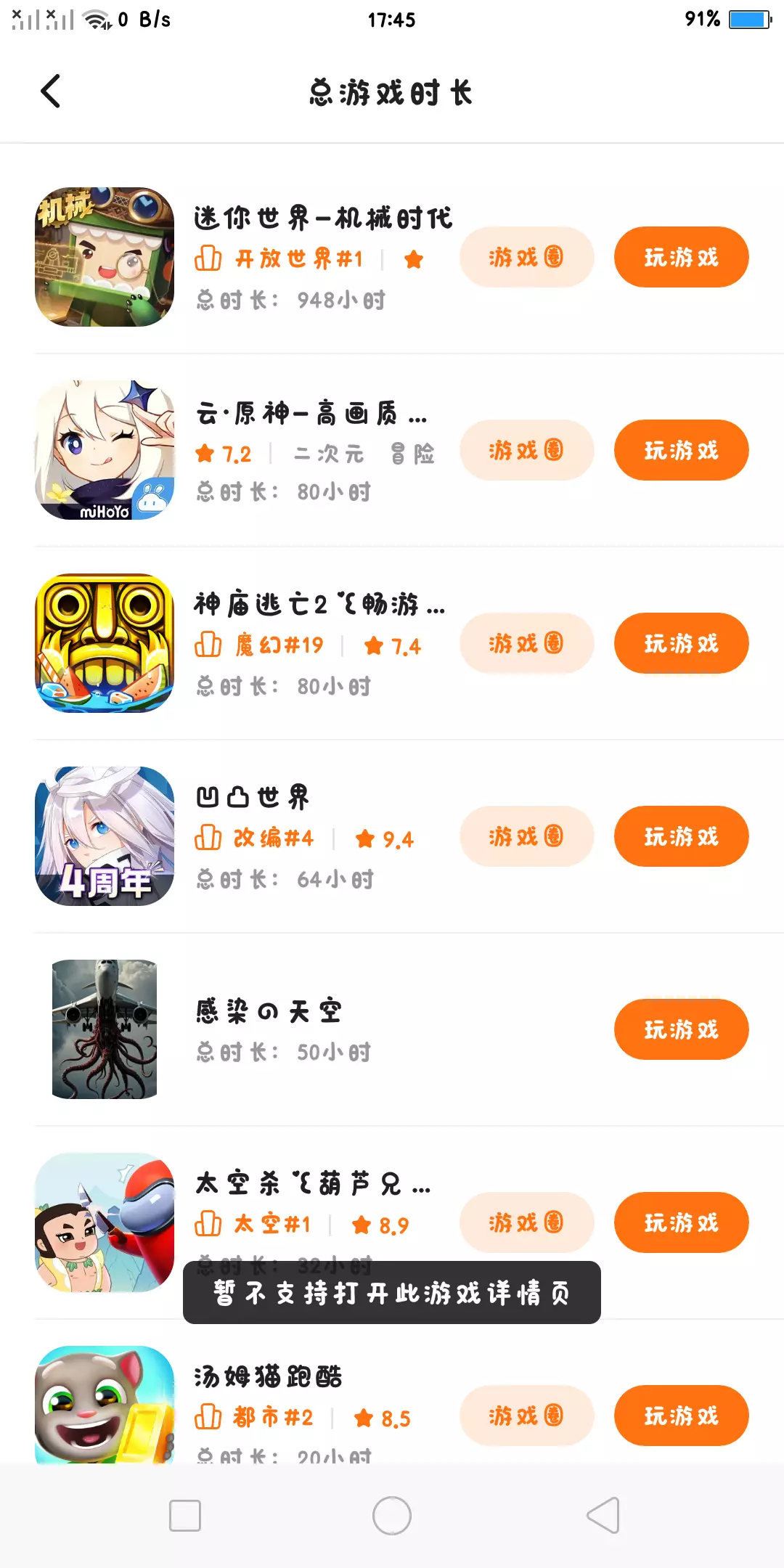Open 游戏圈 for 凹凸世界

click(526, 836)
